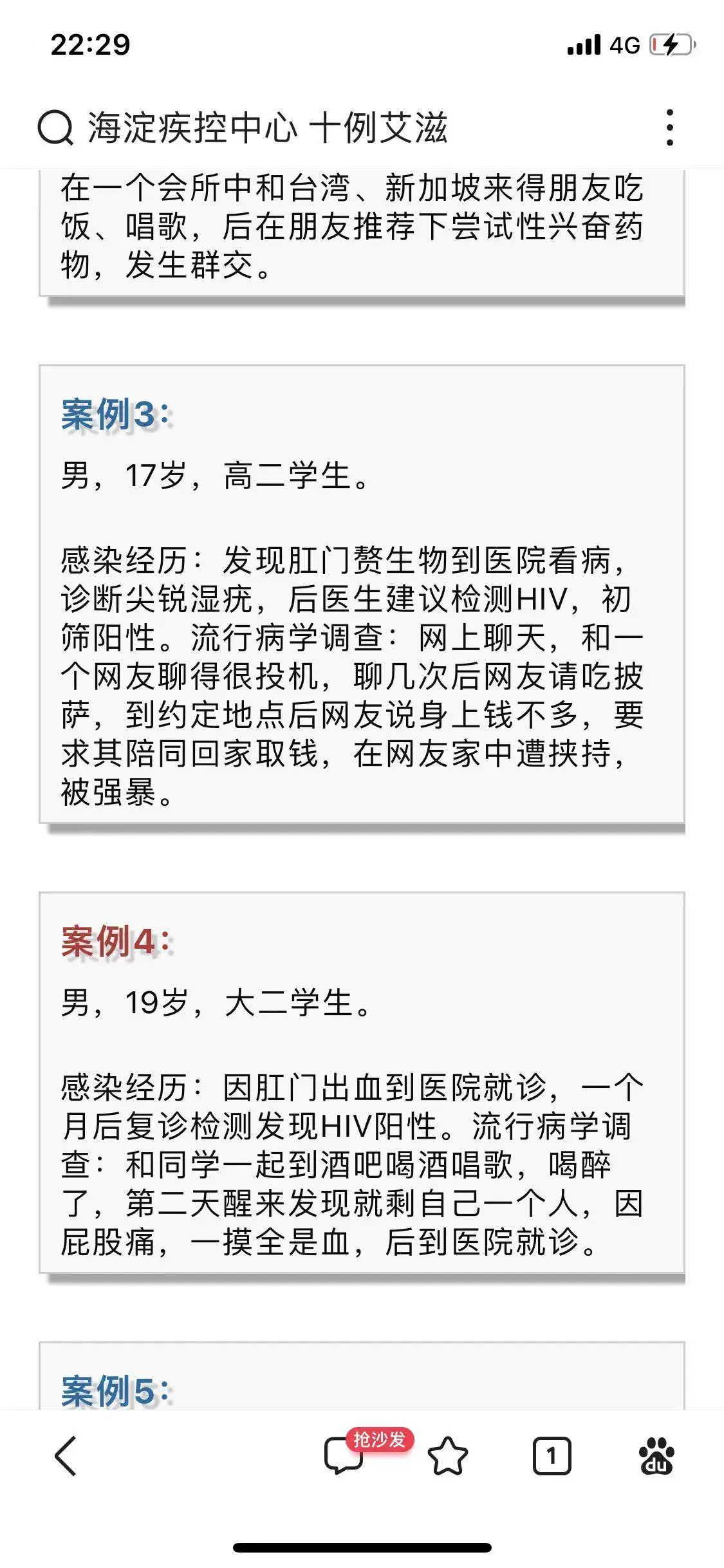Bookmark this page with the star icon
Viewport: 724px width, 1568px height.
[448, 1455]
